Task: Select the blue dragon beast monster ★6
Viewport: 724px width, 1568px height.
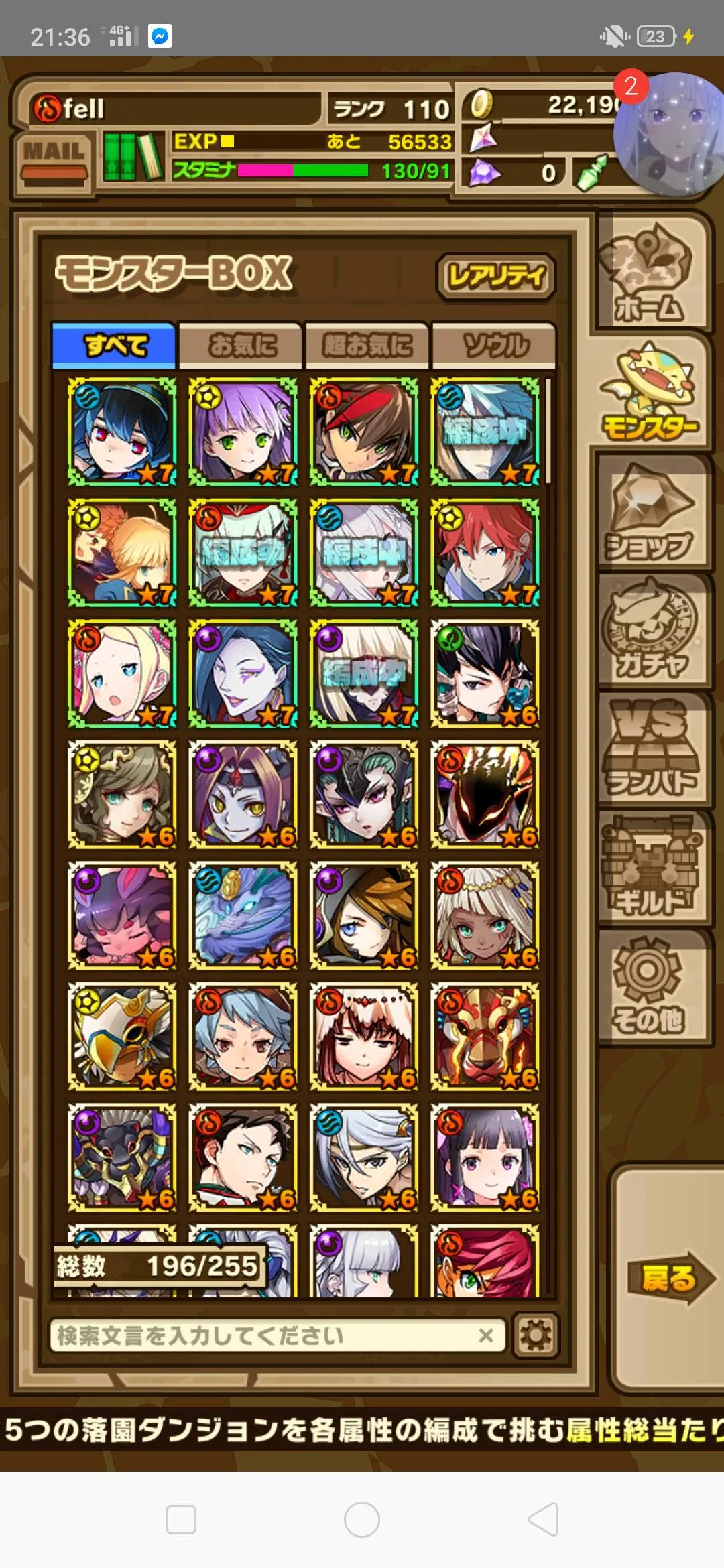Action: coord(243,915)
